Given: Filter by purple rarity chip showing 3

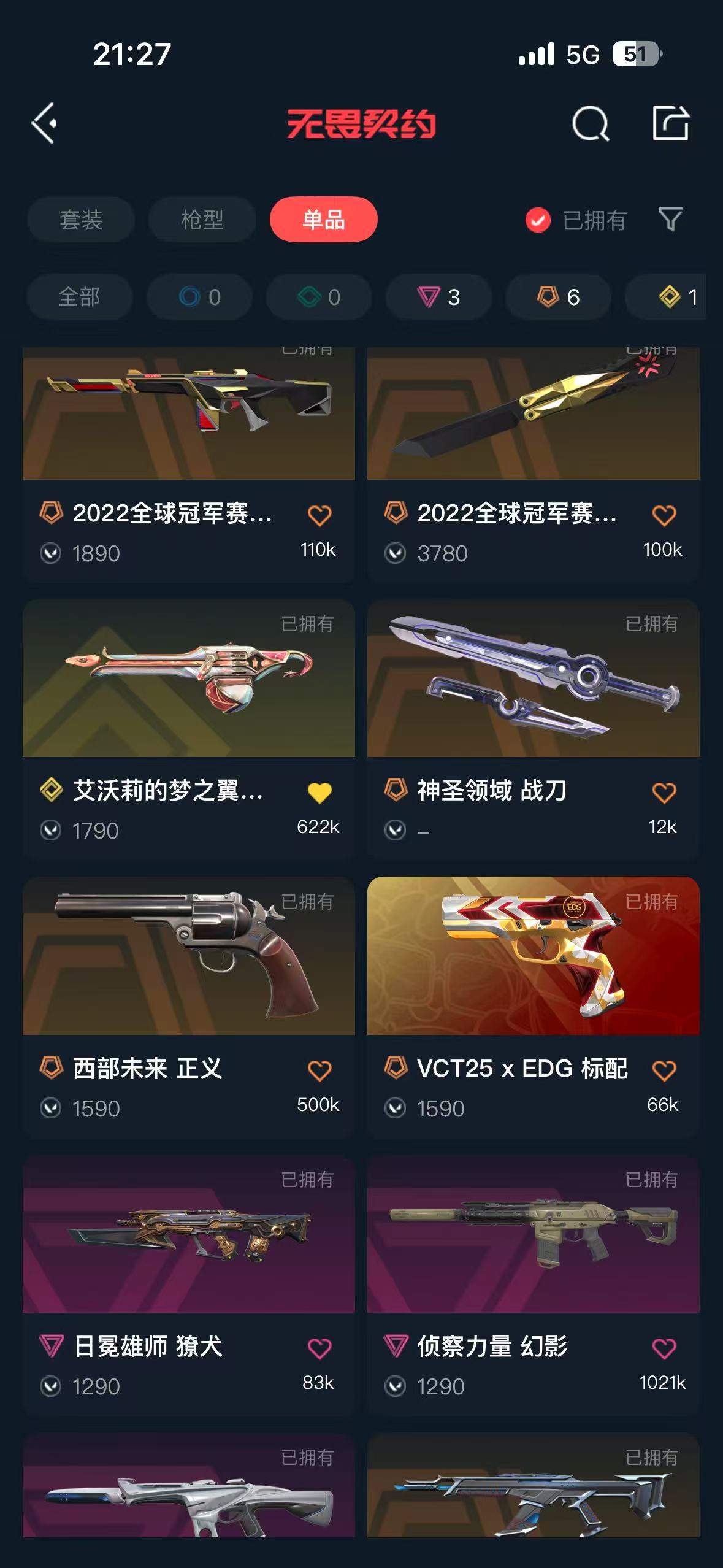Looking at the screenshot, I should click(438, 297).
